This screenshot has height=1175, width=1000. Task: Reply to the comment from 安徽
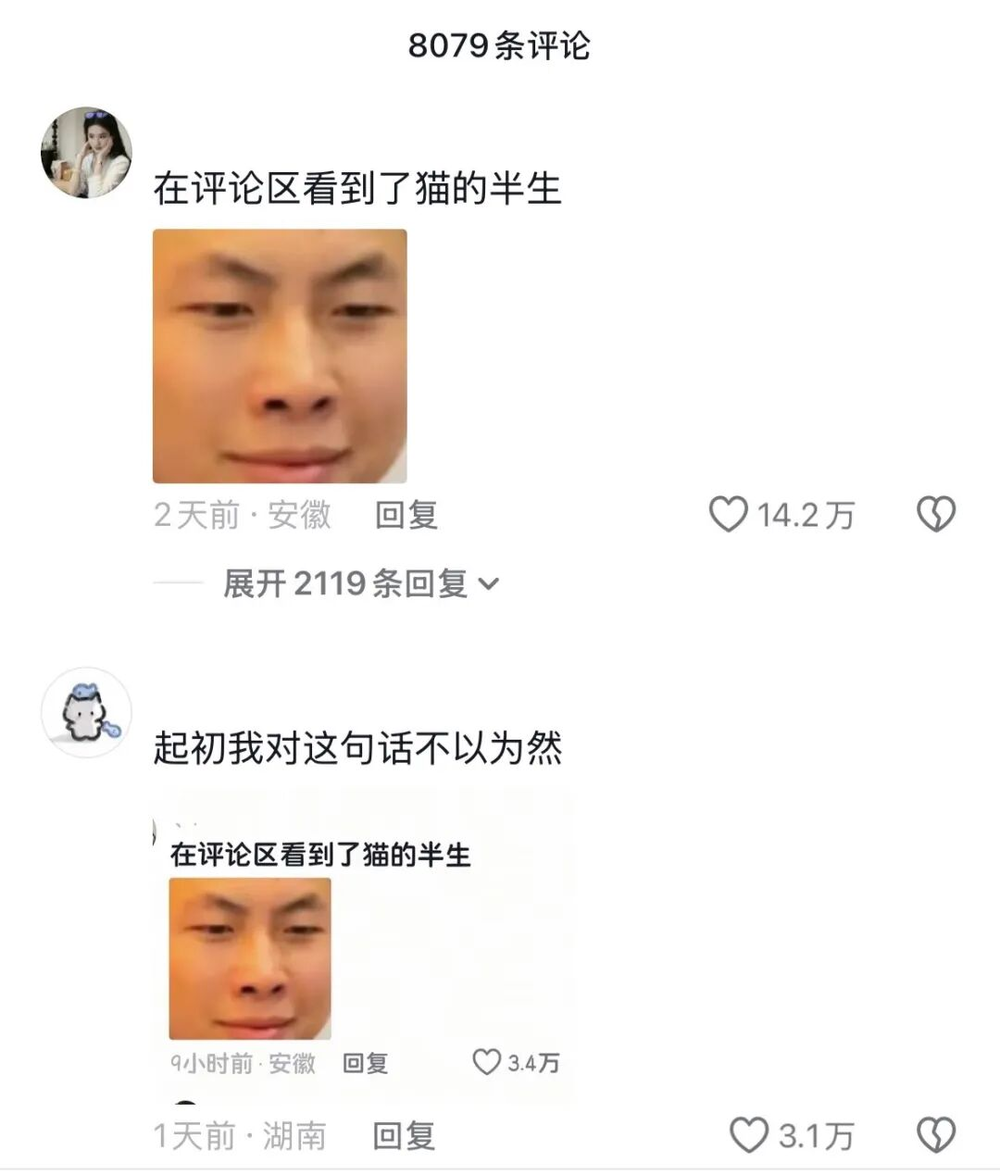(406, 515)
